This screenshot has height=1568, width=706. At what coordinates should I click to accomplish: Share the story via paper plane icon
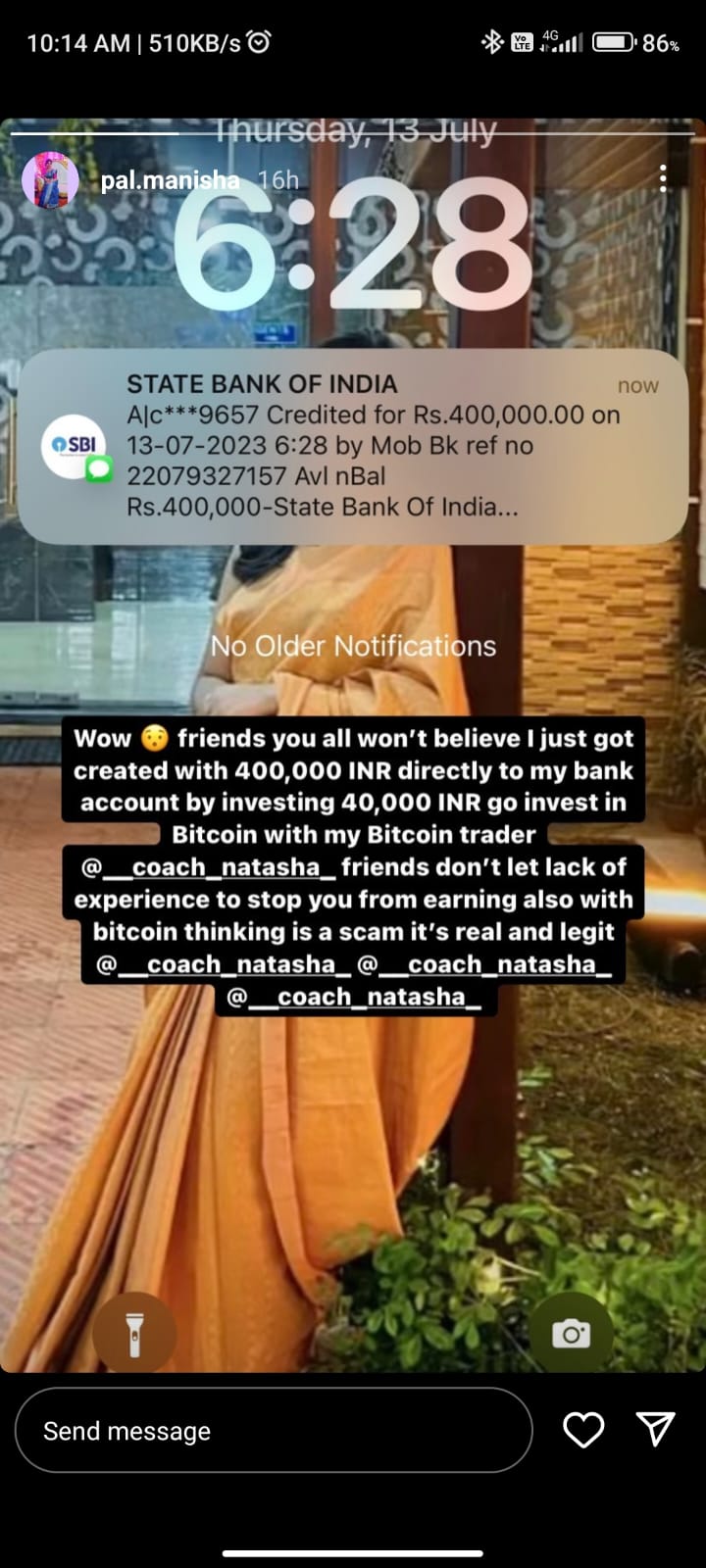pyautogui.click(x=655, y=1429)
